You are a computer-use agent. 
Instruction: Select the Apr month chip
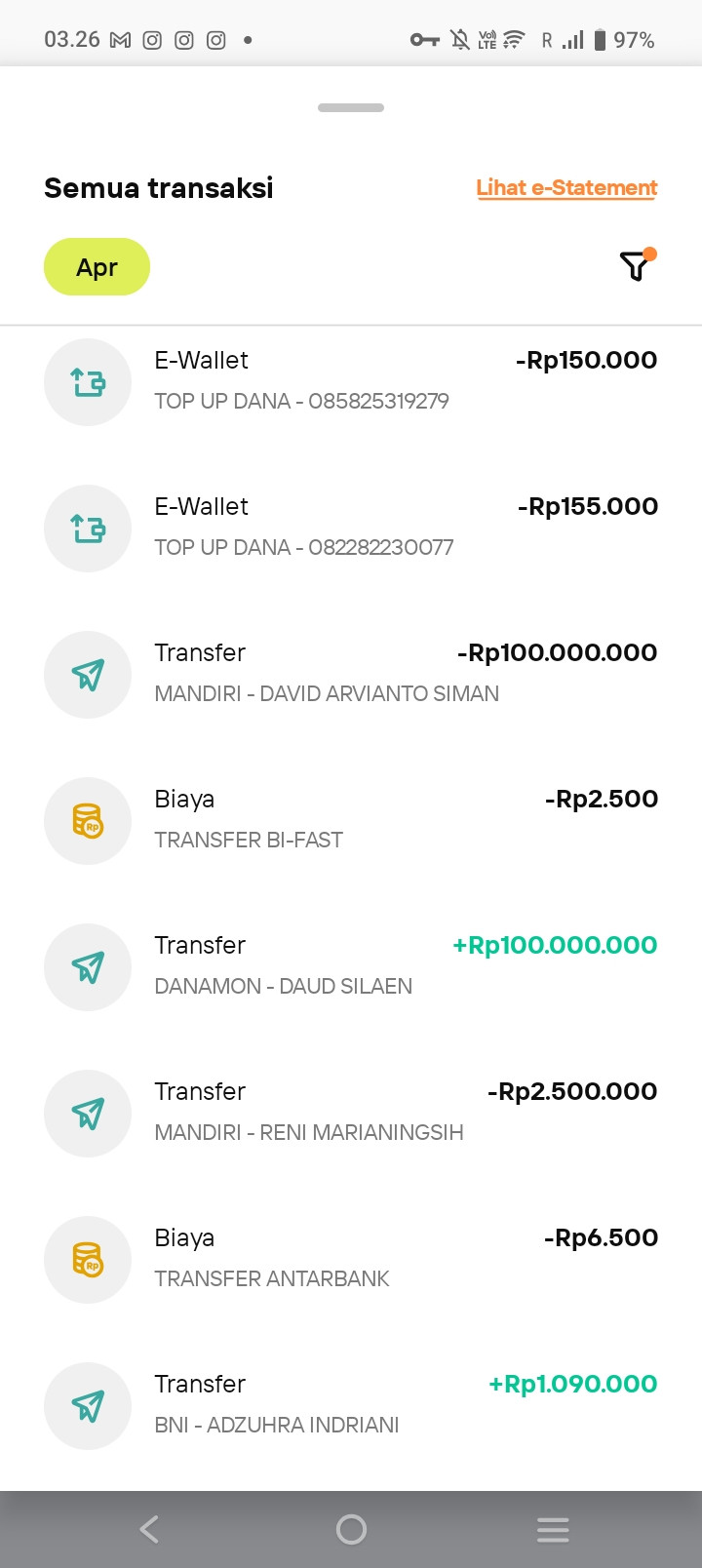tap(97, 267)
